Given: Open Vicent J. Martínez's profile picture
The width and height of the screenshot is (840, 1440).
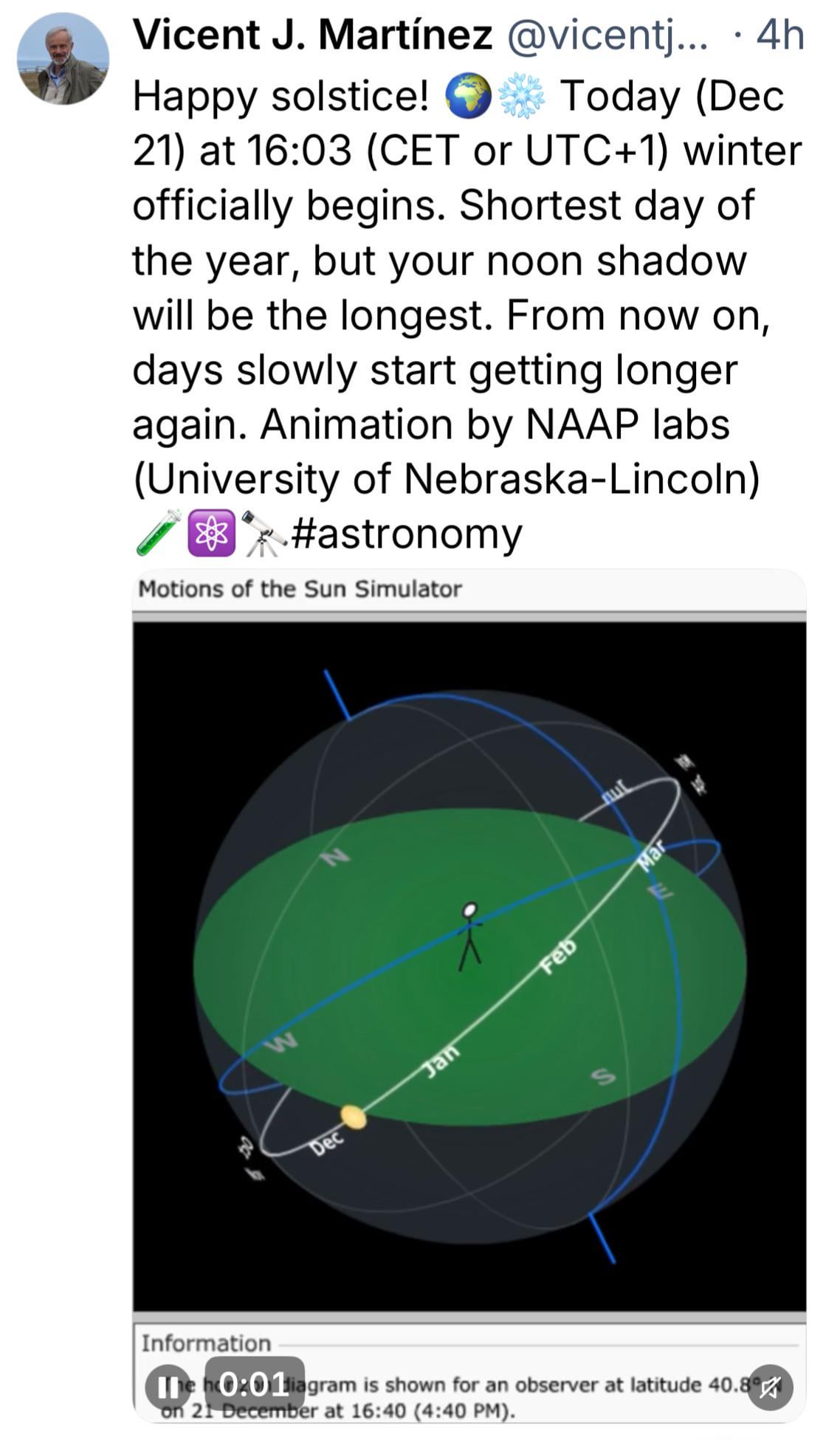Looking at the screenshot, I should (x=63, y=59).
